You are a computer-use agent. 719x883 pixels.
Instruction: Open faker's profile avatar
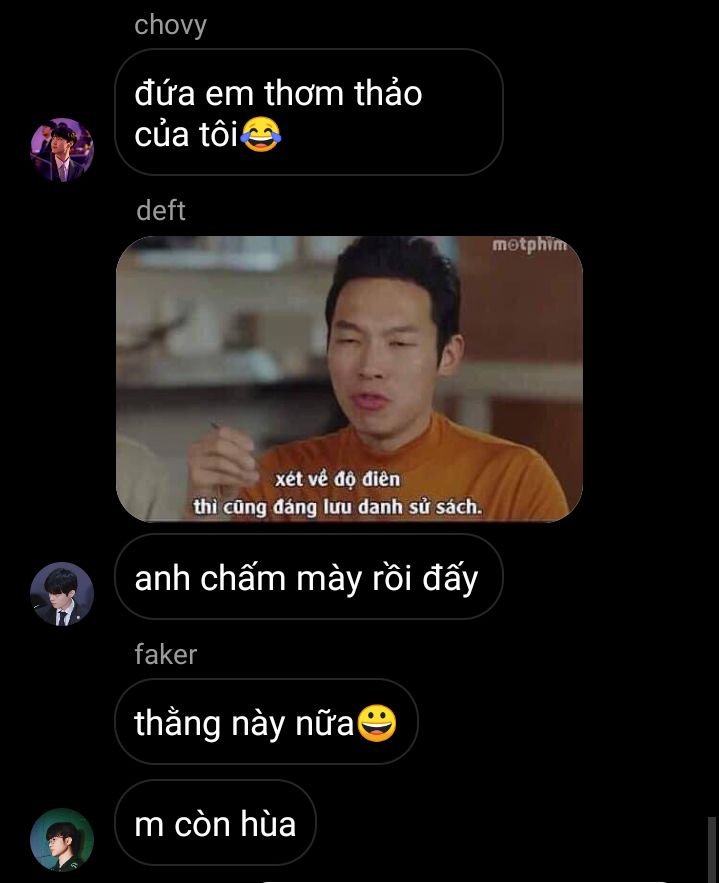(62, 839)
